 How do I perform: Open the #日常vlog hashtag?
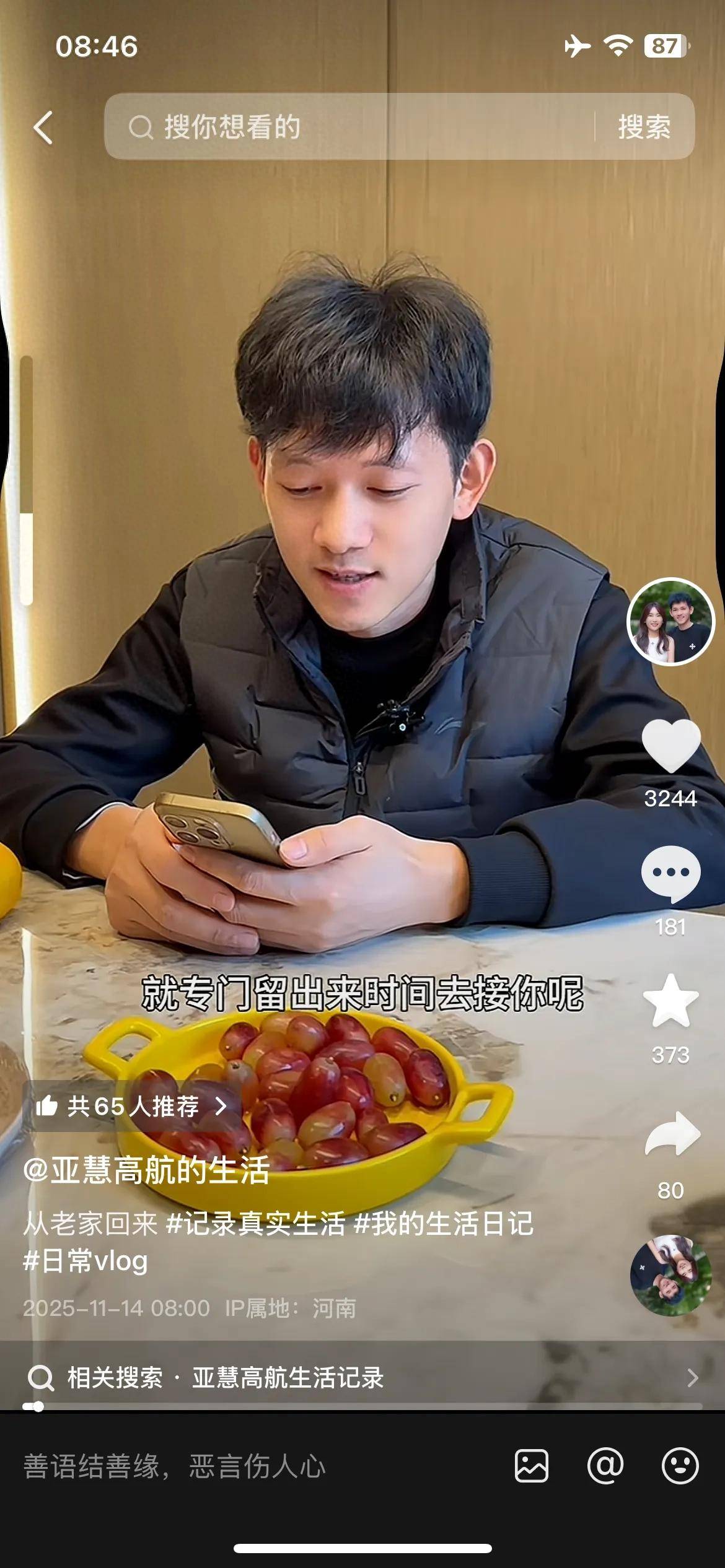86,1261
